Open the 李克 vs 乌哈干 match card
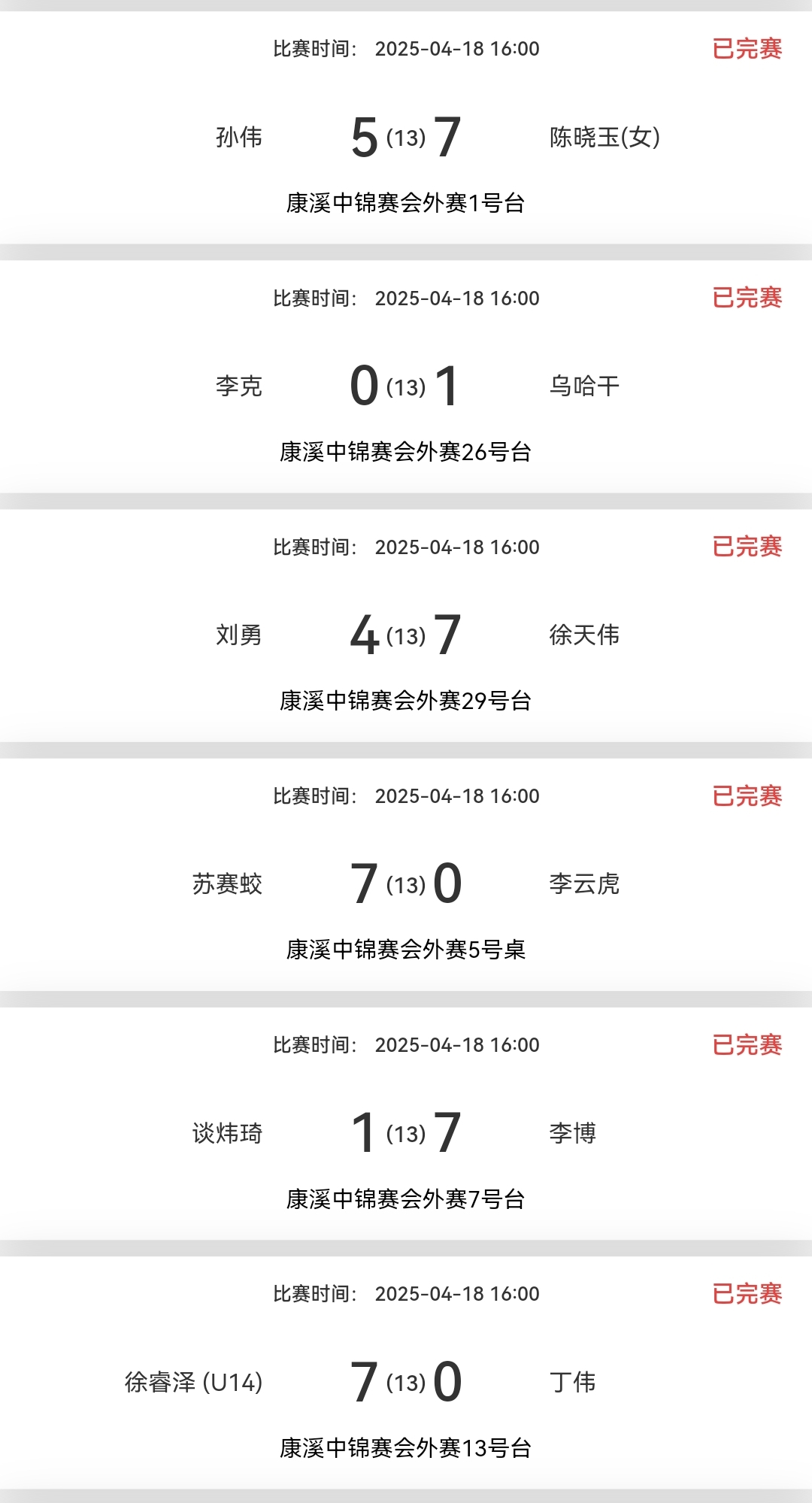812x1503 pixels. 406,386
